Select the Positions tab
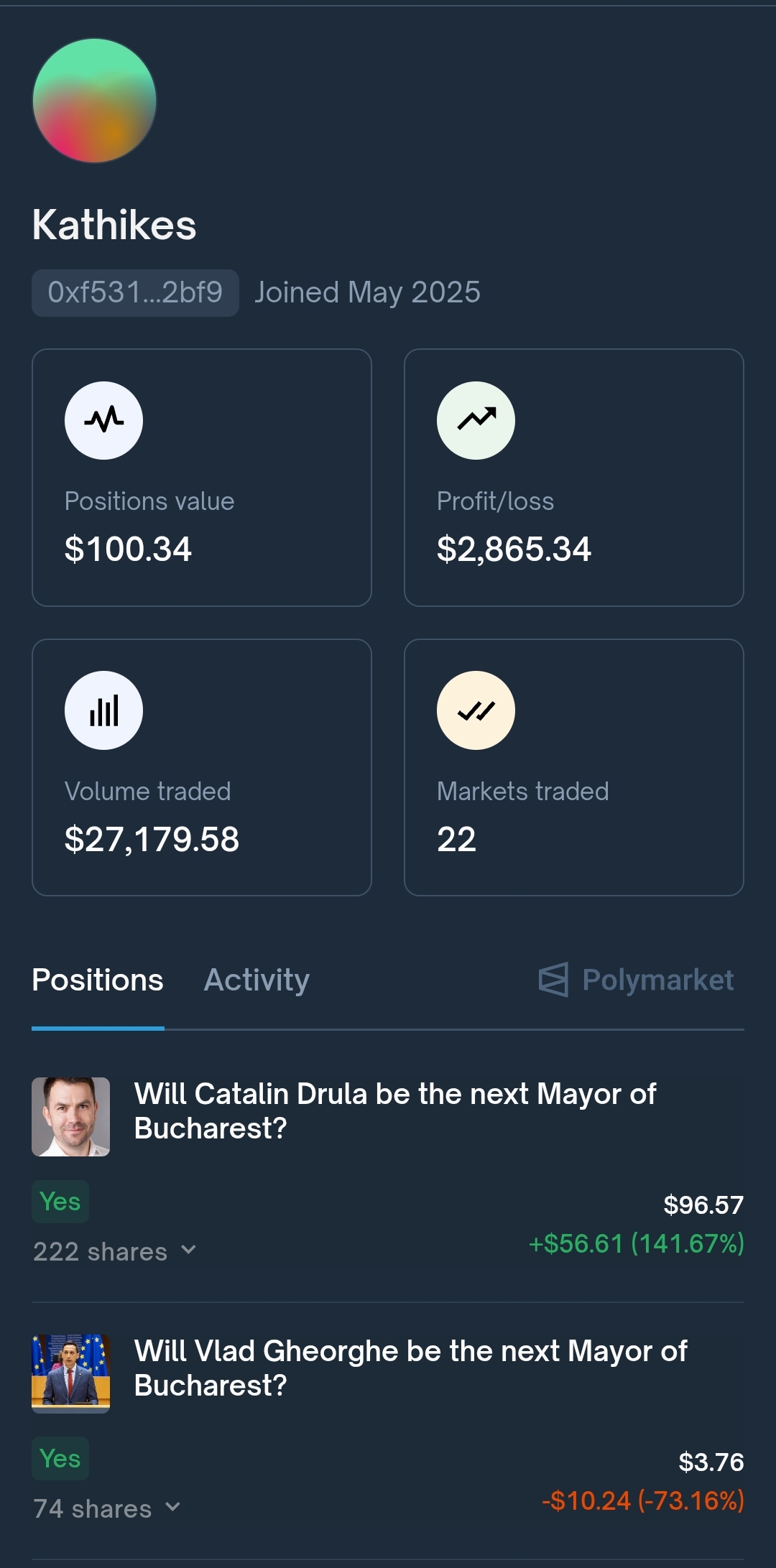The width and height of the screenshot is (776, 1568). [98, 980]
